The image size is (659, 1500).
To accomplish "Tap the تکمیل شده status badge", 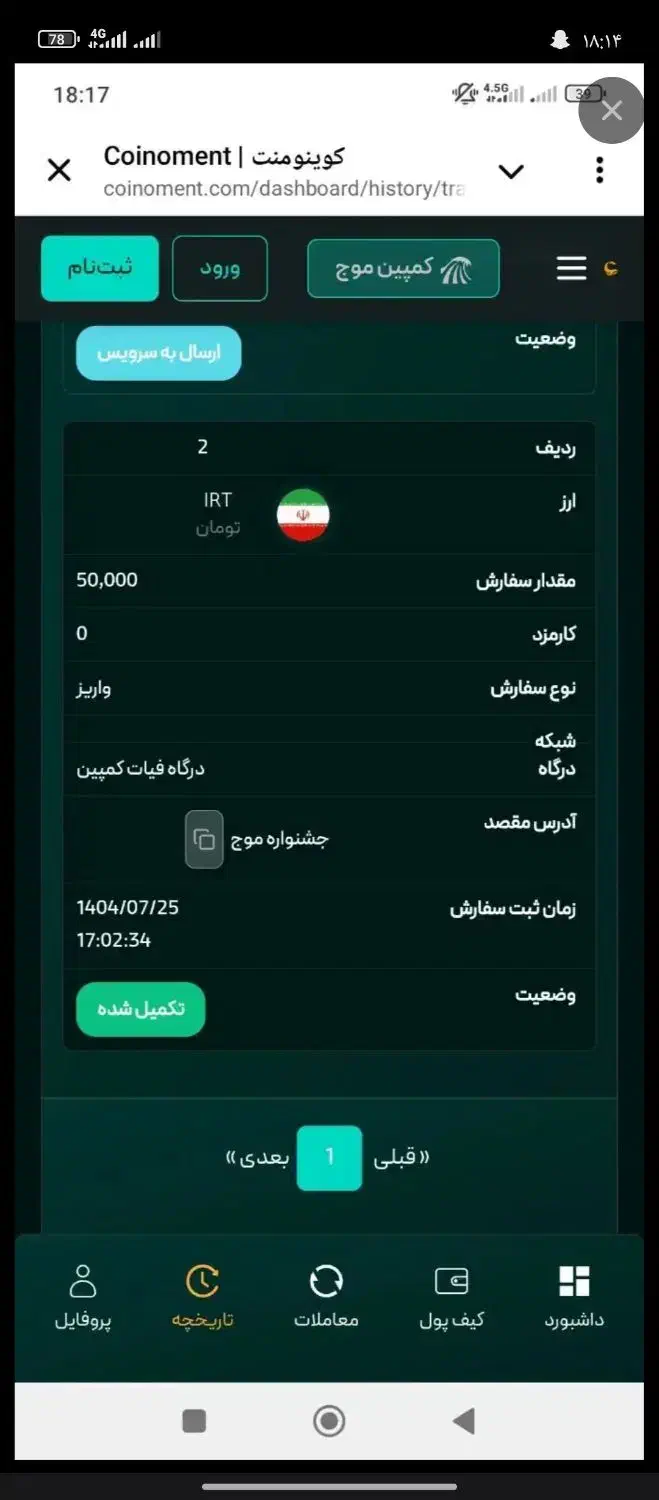I will tap(141, 1009).
